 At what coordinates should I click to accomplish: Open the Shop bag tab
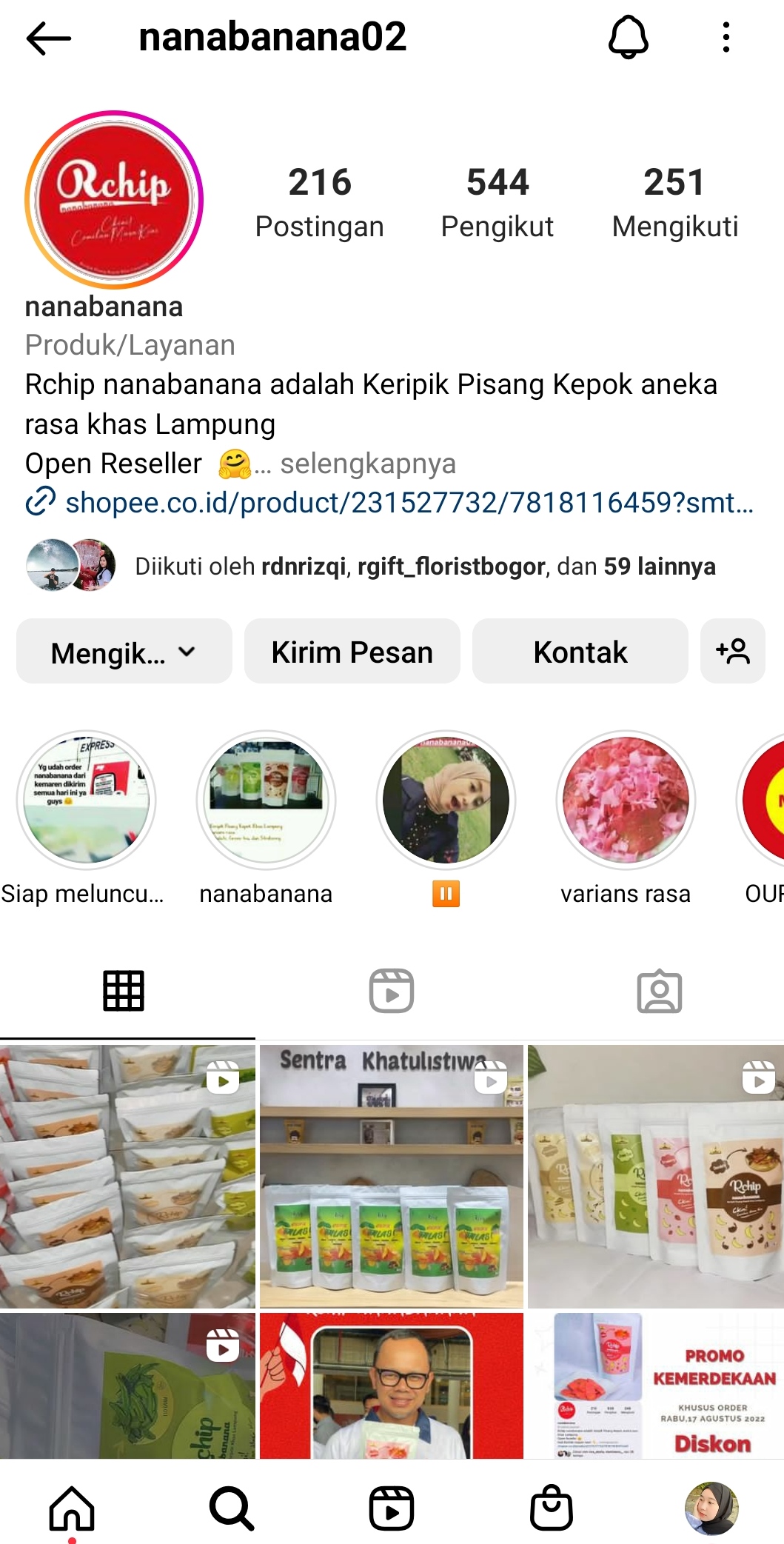tap(552, 1507)
